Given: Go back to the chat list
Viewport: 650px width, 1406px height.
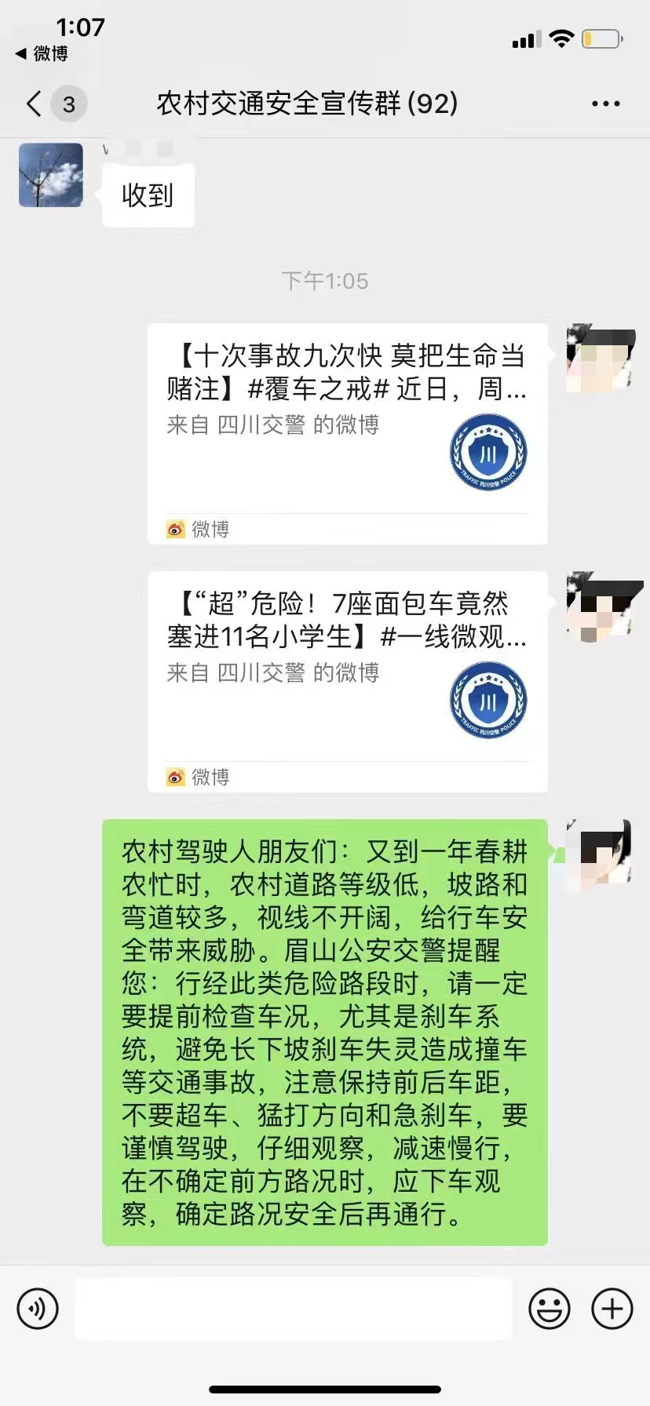Looking at the screenshot, I should (35, 104).
